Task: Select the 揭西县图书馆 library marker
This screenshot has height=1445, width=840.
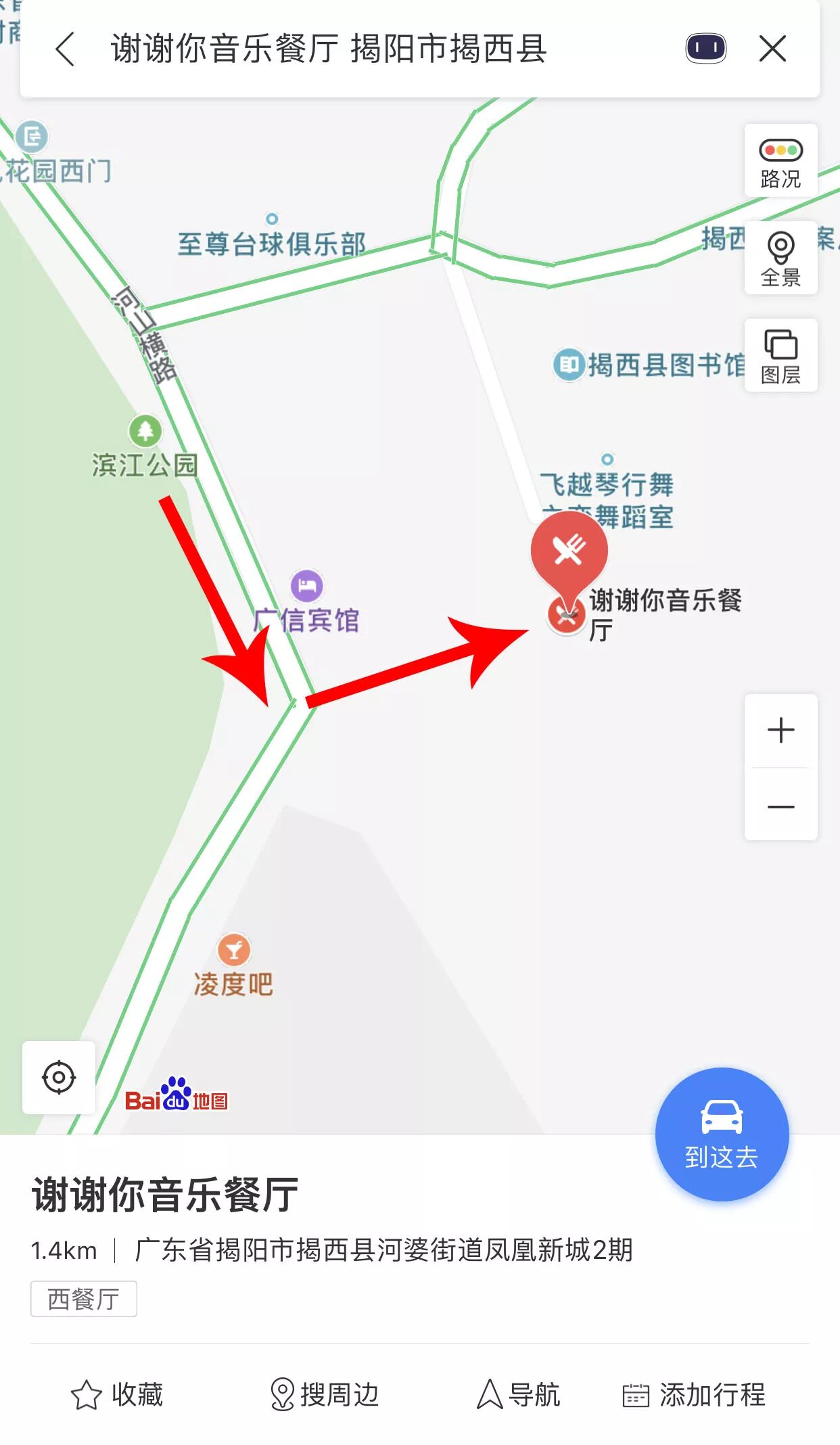Action: click(569, 365)
